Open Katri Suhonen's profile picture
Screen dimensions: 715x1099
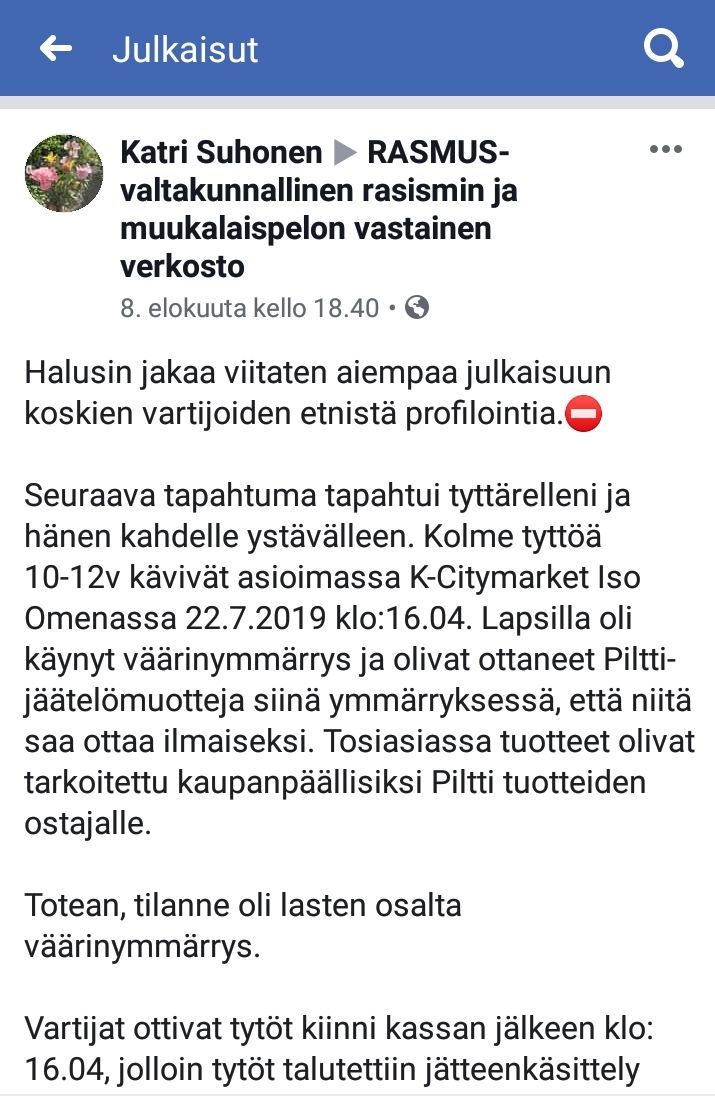pos(64,174)
